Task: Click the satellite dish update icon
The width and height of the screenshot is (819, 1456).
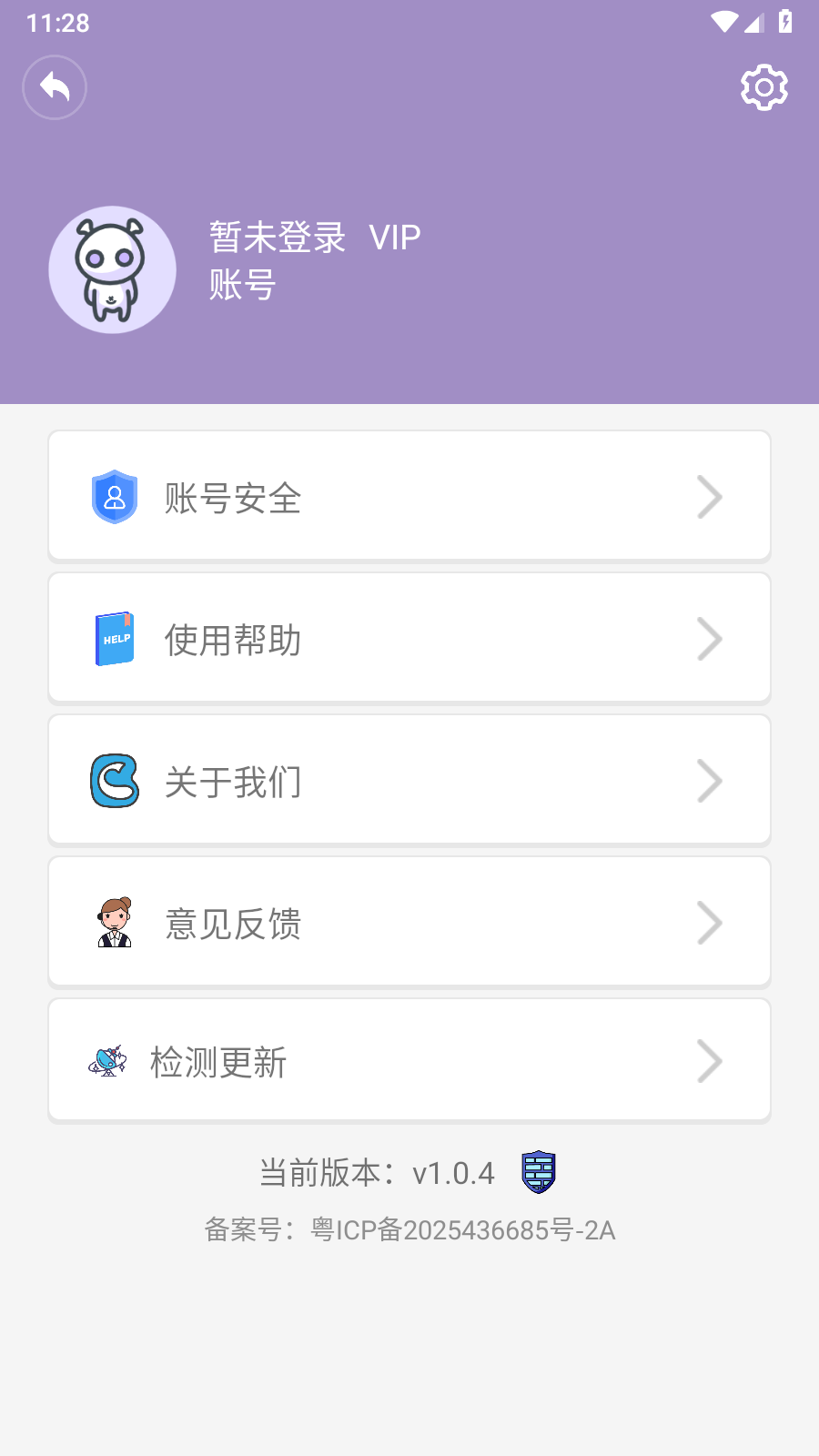Action: 109,1060
